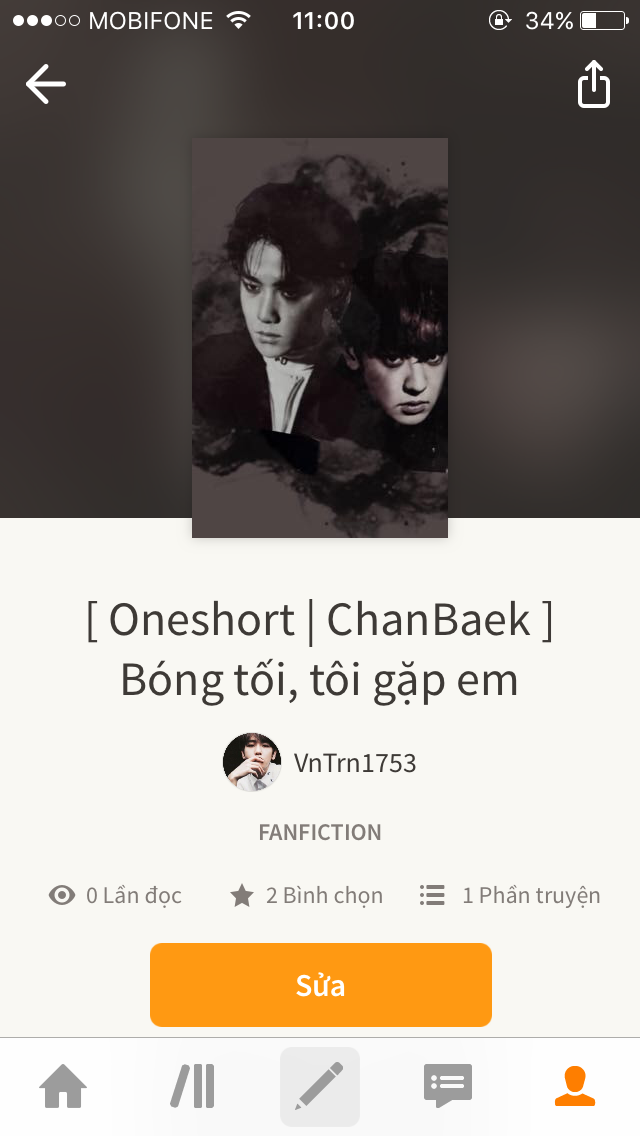Image resolution: width=640 pixels, height=1136 pixels.
Task: Share this story with the share icon
Action: pyautogui.click(x=594, y=84)
